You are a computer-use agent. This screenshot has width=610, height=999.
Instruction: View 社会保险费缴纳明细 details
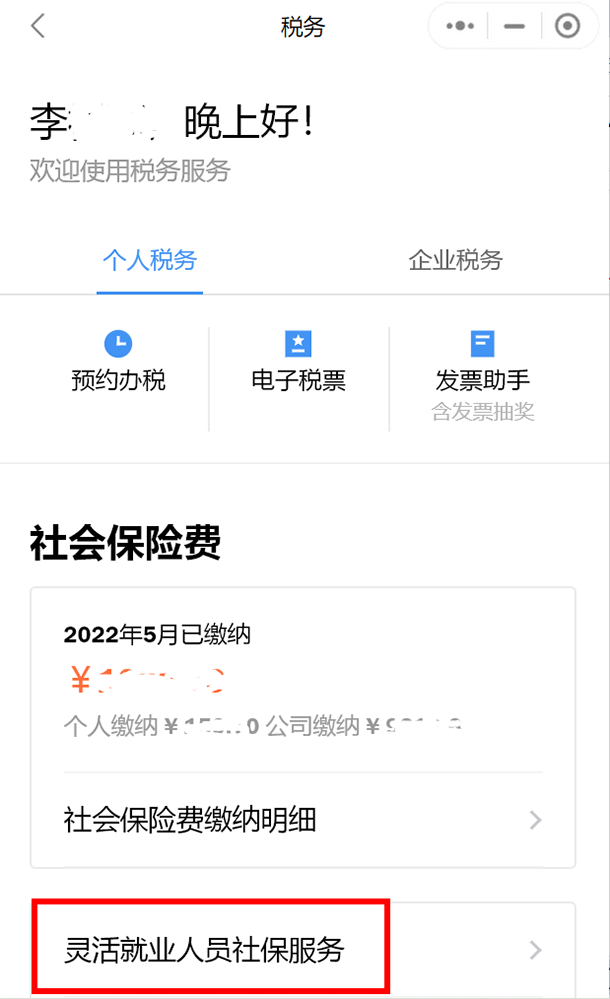(303, 821)
